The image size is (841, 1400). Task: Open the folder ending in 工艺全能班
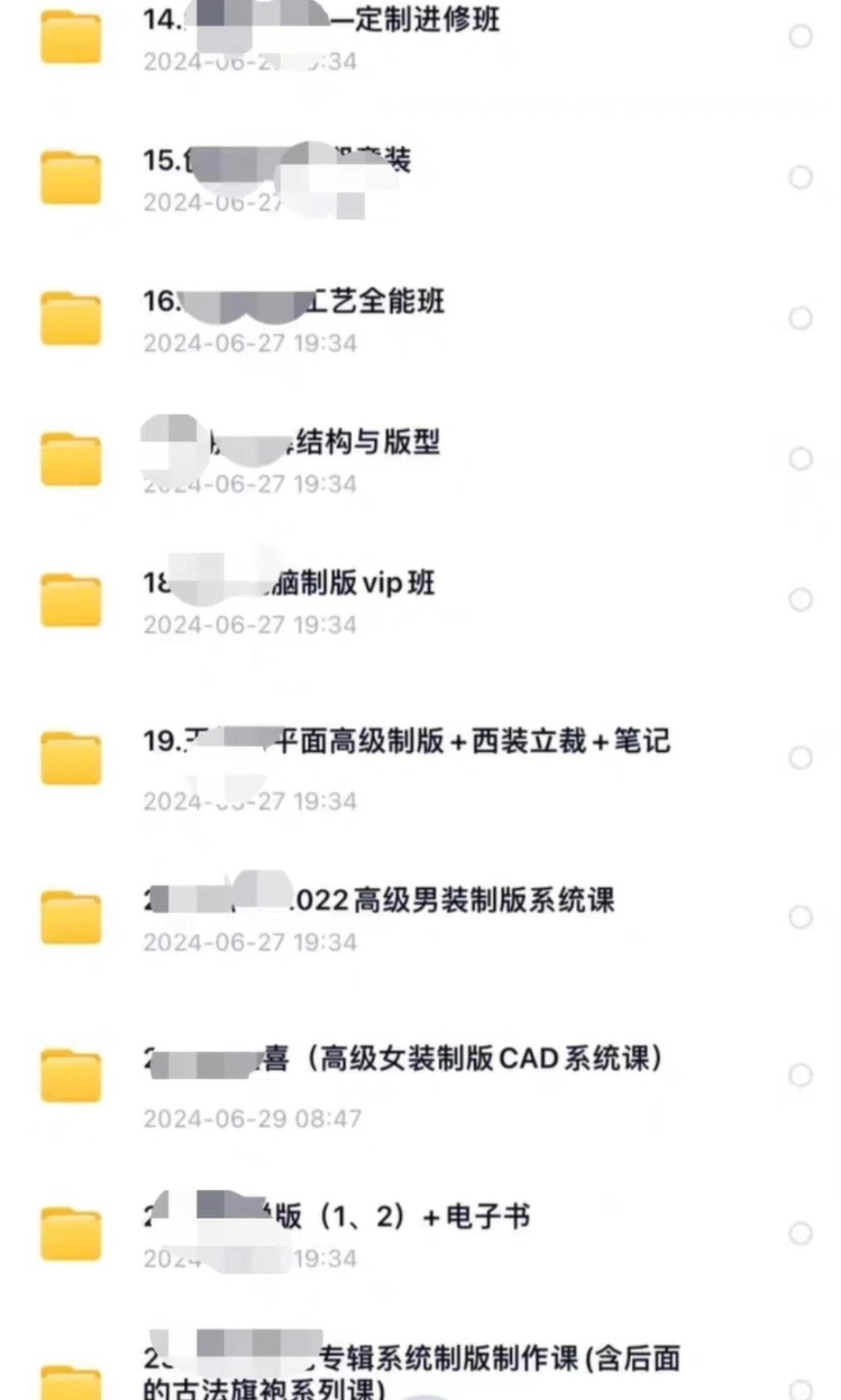pyautogui.click(x=375, y=302)
